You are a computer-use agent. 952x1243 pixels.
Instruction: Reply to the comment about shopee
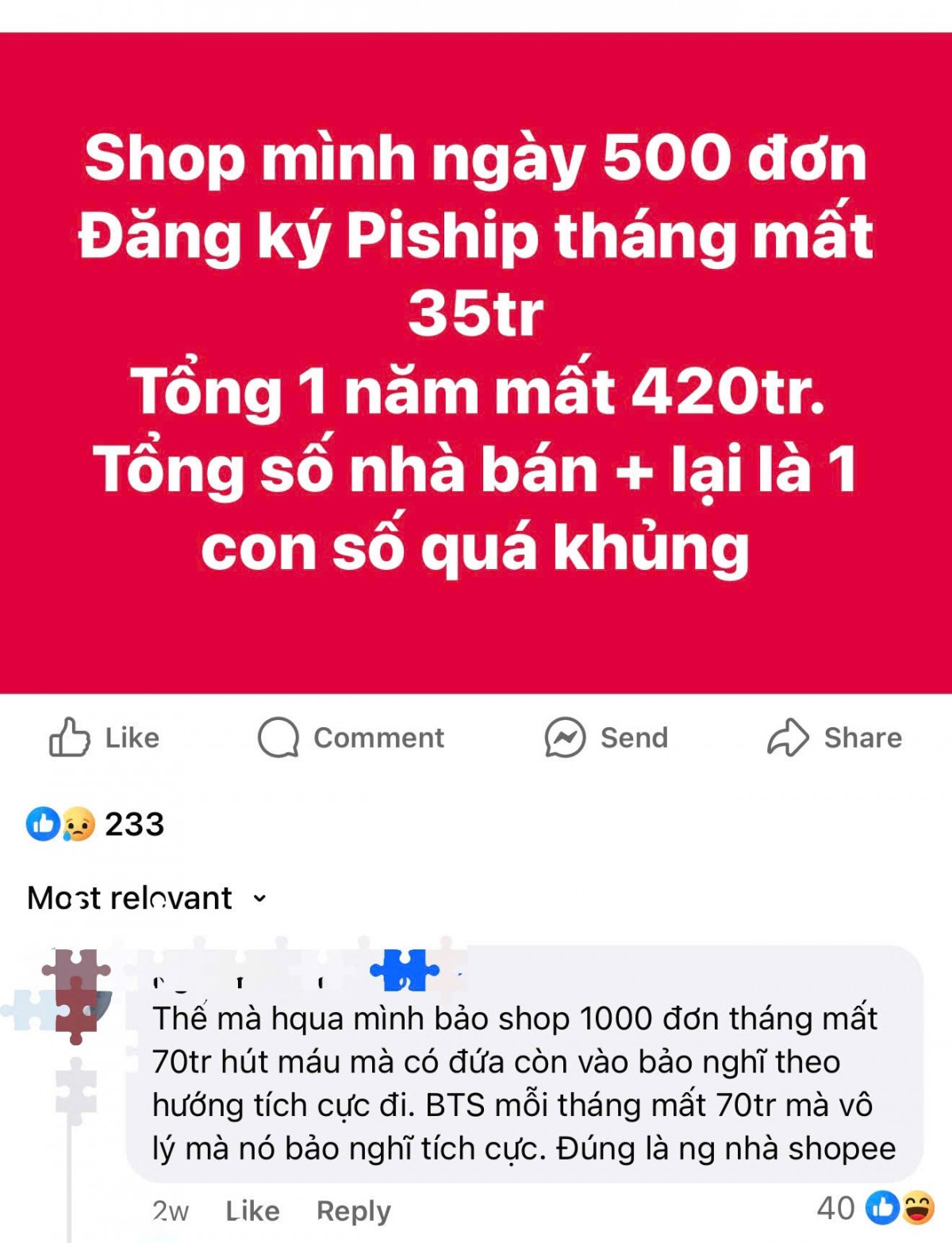pos(353,1210)
